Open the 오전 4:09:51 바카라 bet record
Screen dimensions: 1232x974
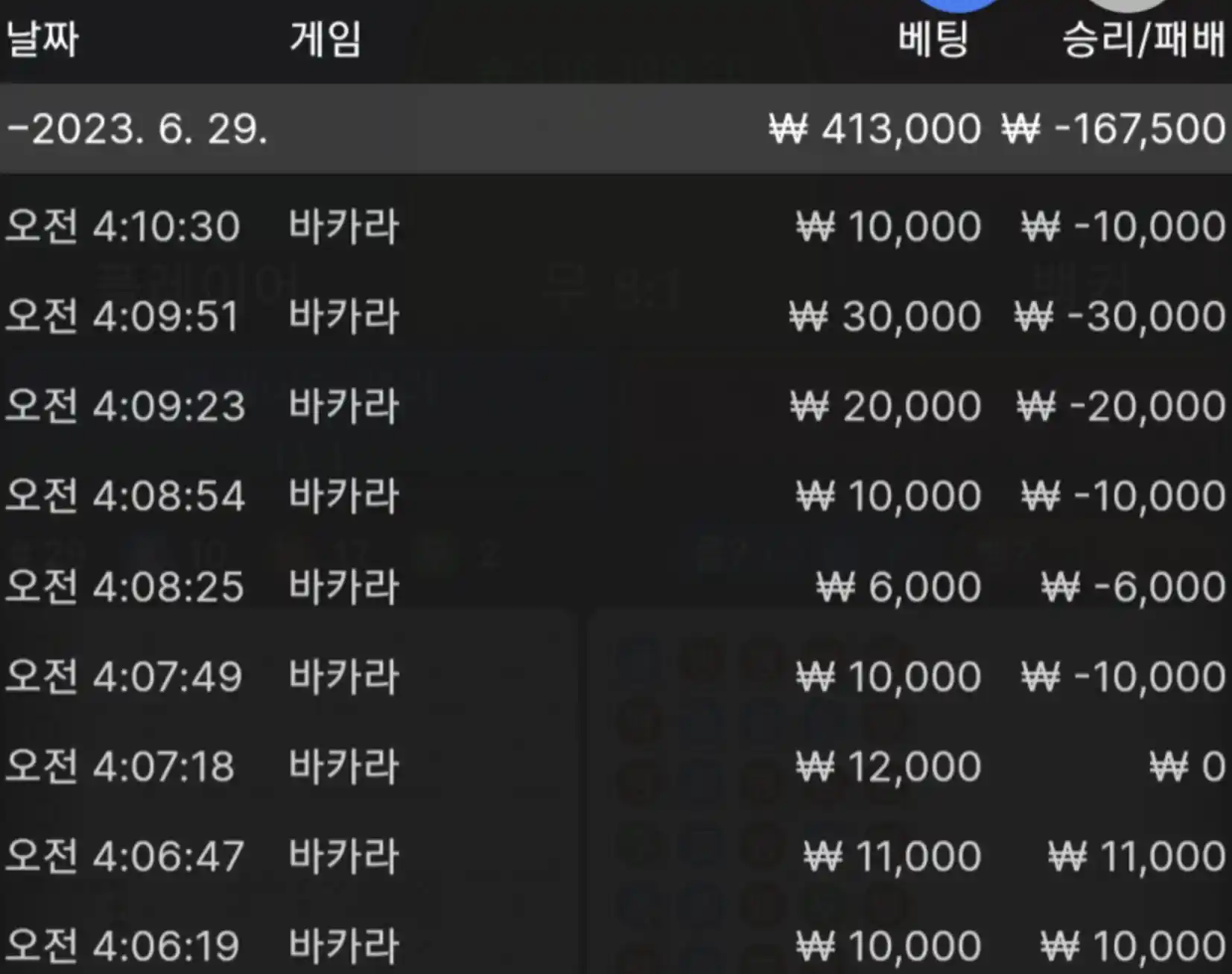[x=615, y=316]
